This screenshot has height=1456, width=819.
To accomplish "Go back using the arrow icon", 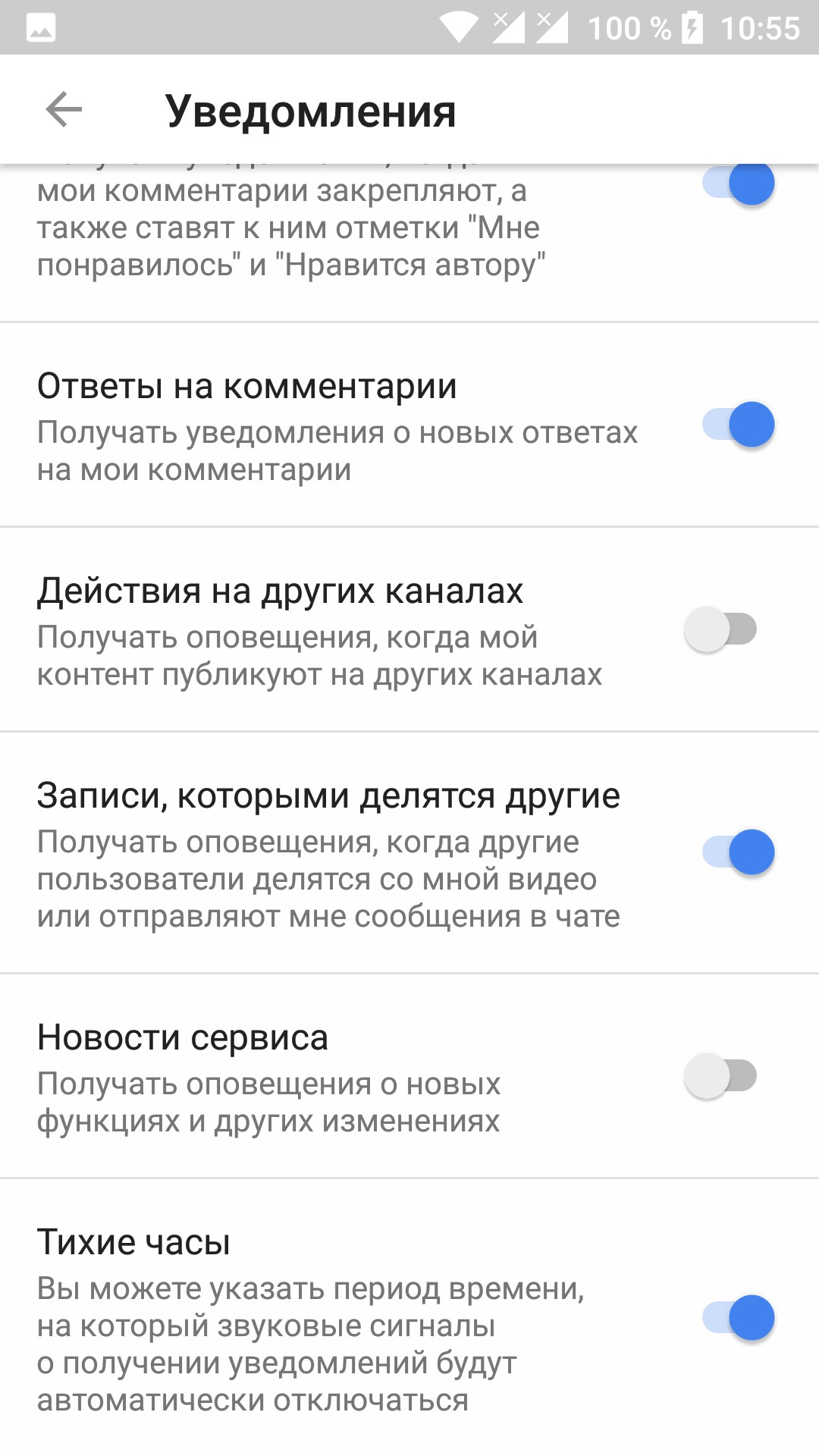I will click(x=64, y=110).
